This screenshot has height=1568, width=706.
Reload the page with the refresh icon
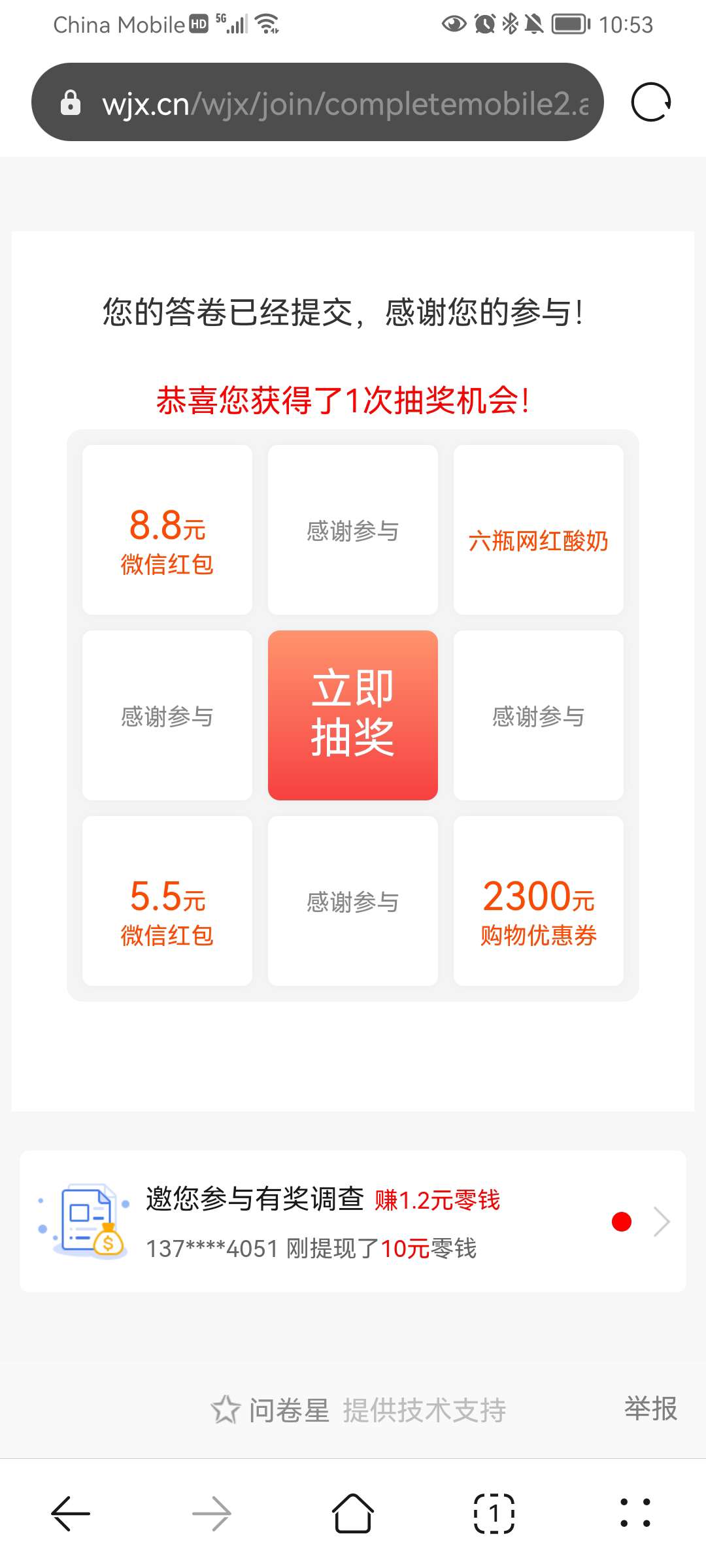[x=651, y=103]
